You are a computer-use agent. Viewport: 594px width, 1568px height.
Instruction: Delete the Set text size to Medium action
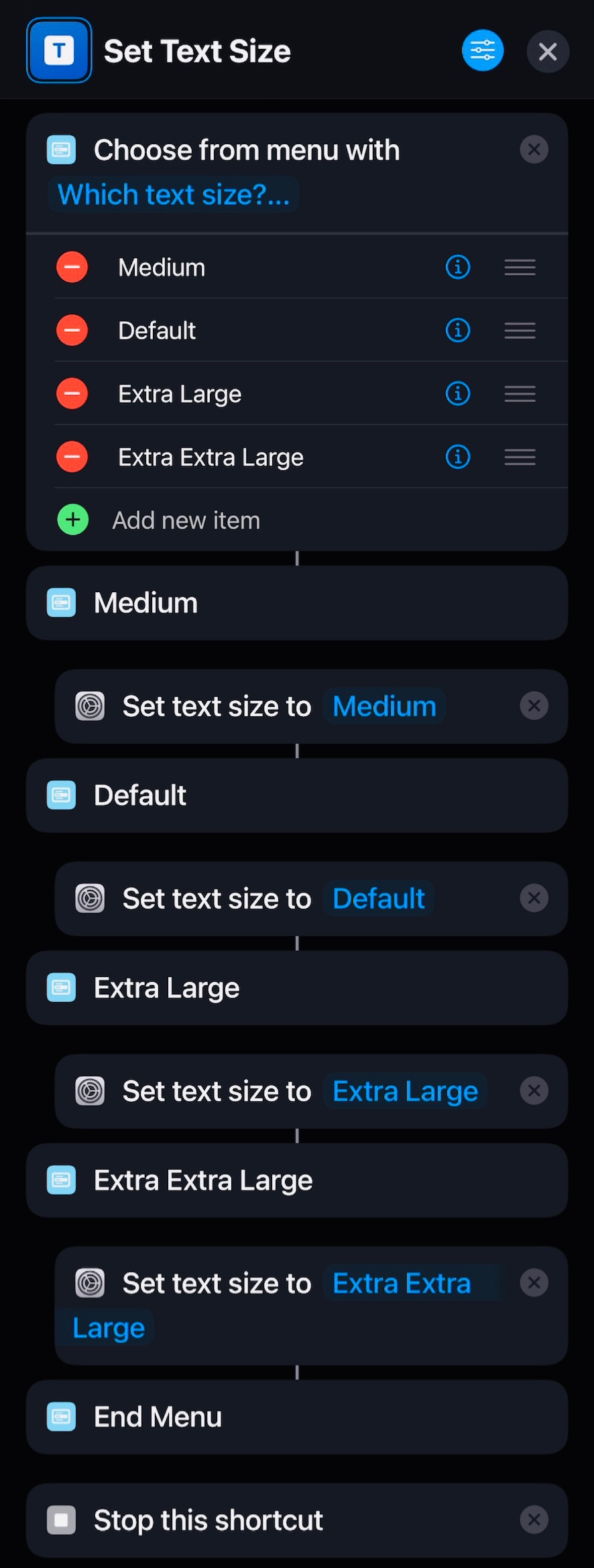[534, 706]
